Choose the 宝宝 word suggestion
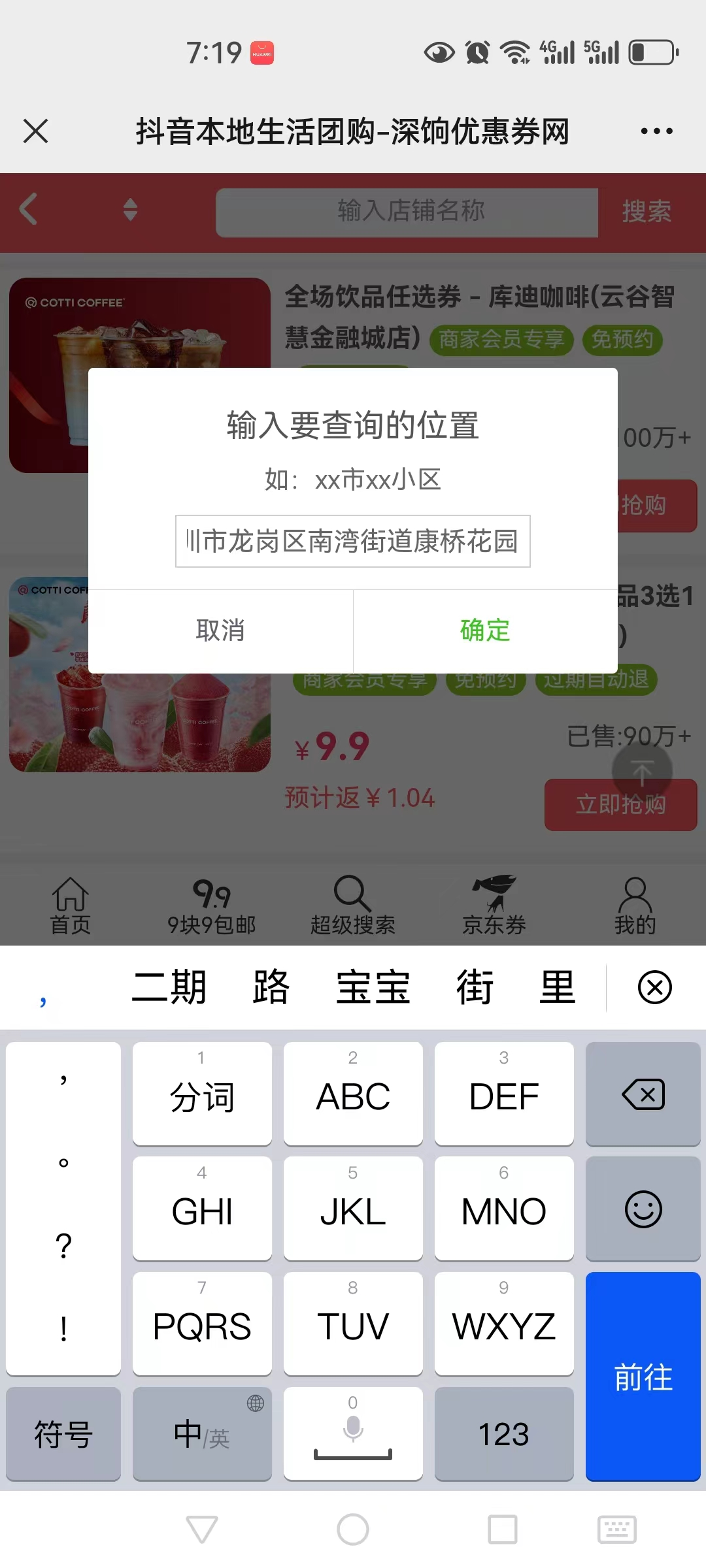The width and height of the screenshot is (706, 1568). 373,987
